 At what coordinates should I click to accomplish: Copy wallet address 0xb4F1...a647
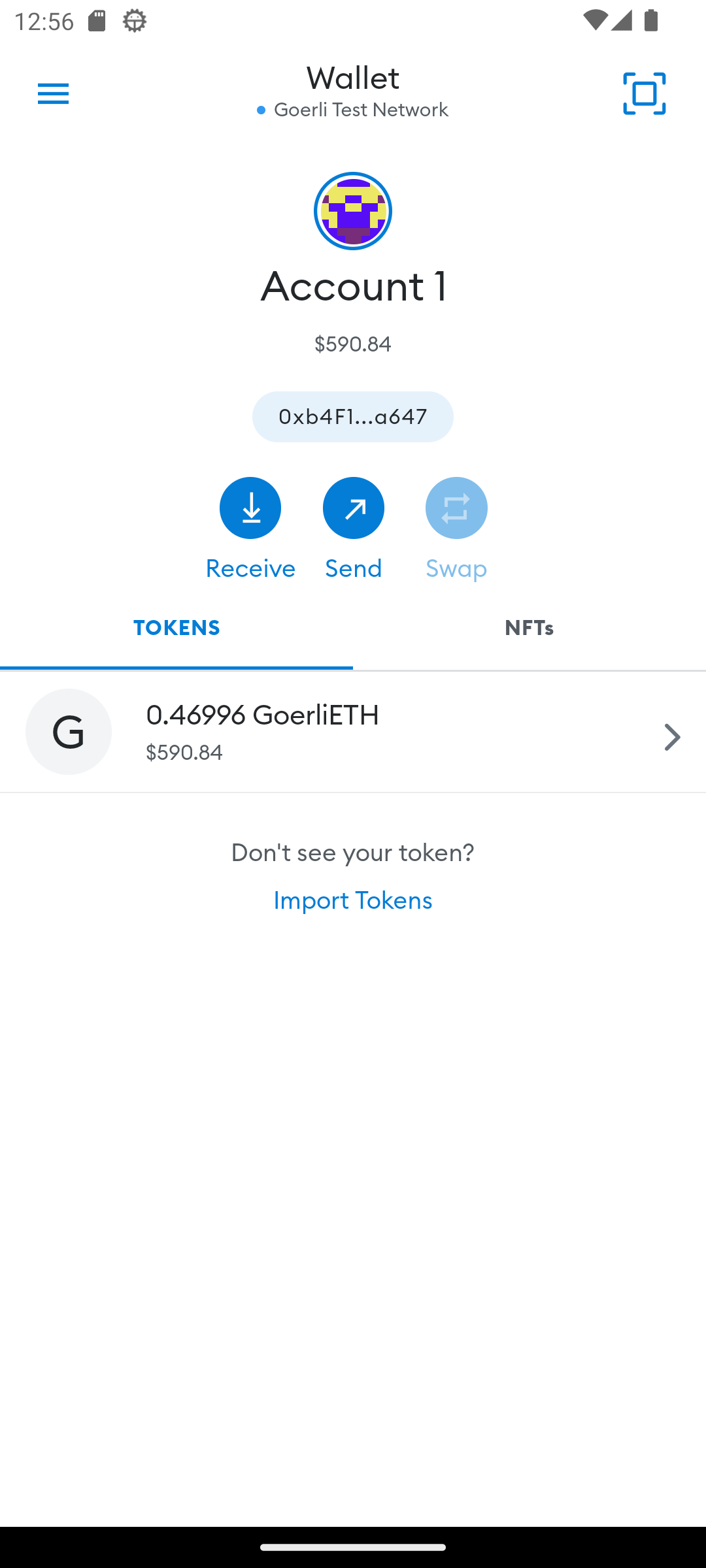pos(353,417)
